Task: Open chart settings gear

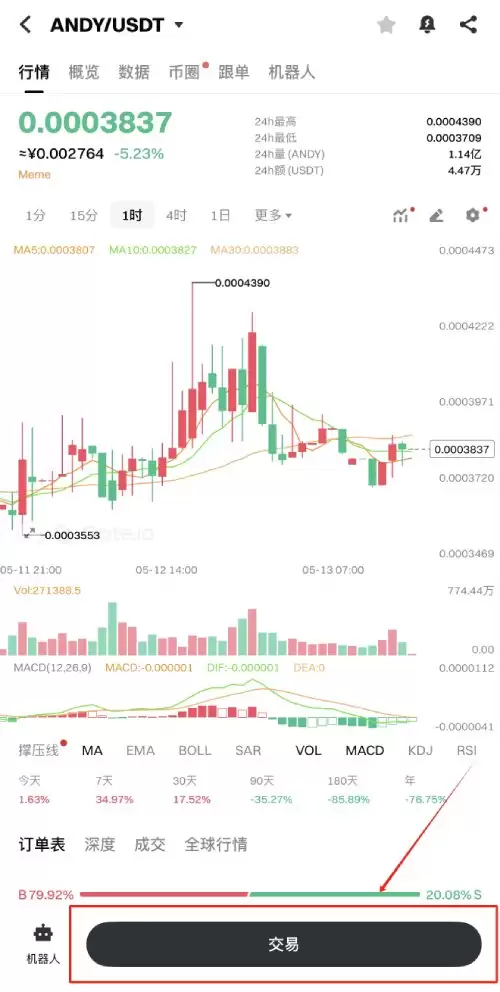Action: coord(473,216)
